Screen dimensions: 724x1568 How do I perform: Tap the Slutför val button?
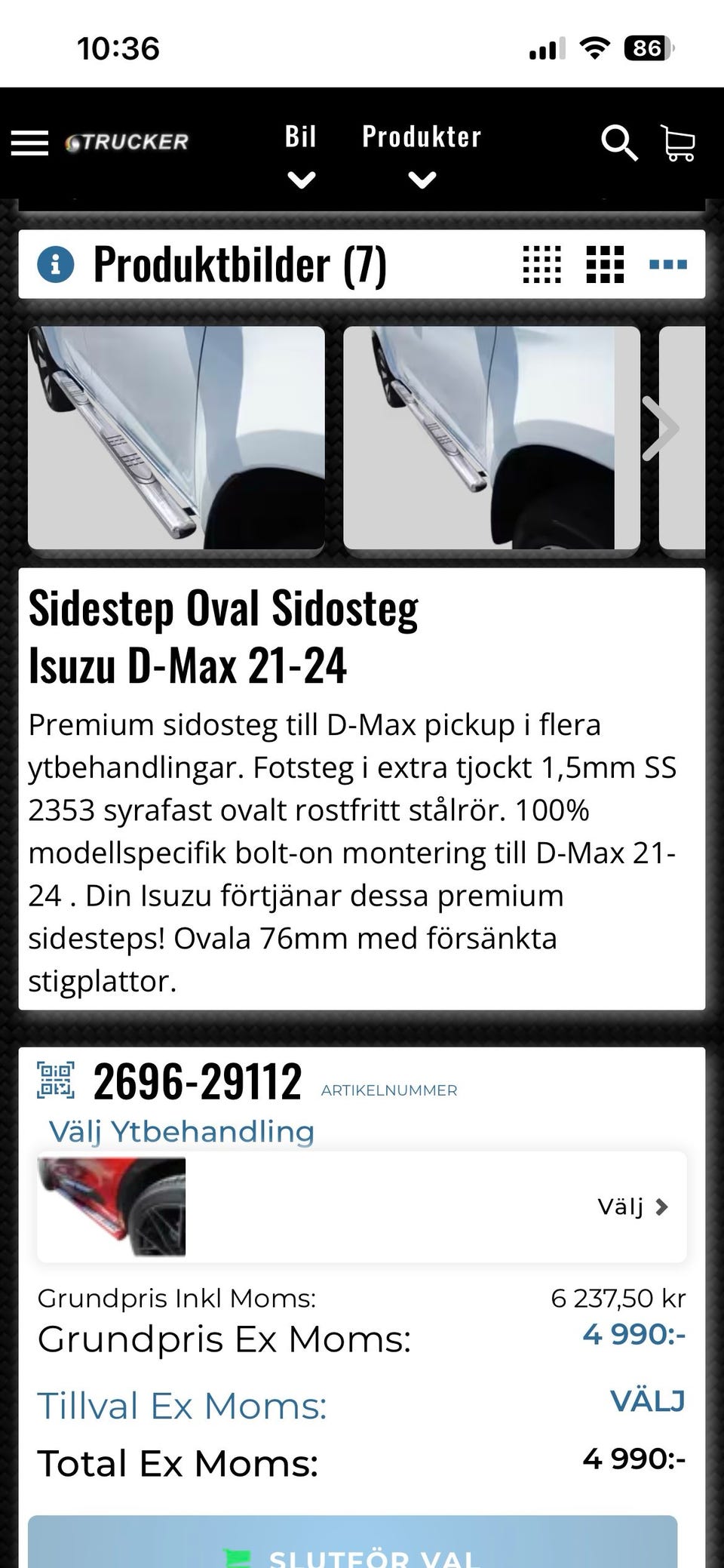pos(352,1542)
